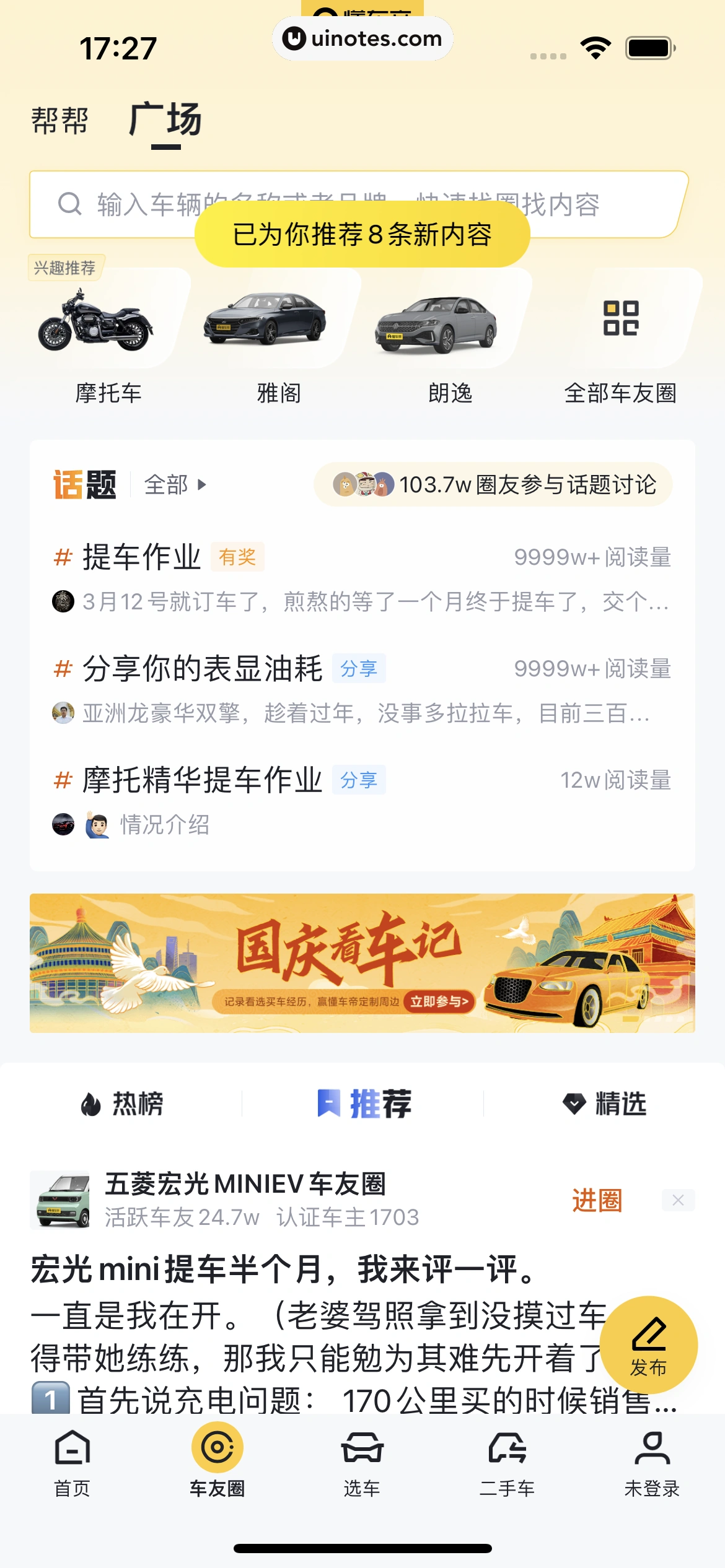Select the 推荐 feed tab
The height and width of the screenshot is (1568, 725).
pyautogui.click(x=364, y=1104)
